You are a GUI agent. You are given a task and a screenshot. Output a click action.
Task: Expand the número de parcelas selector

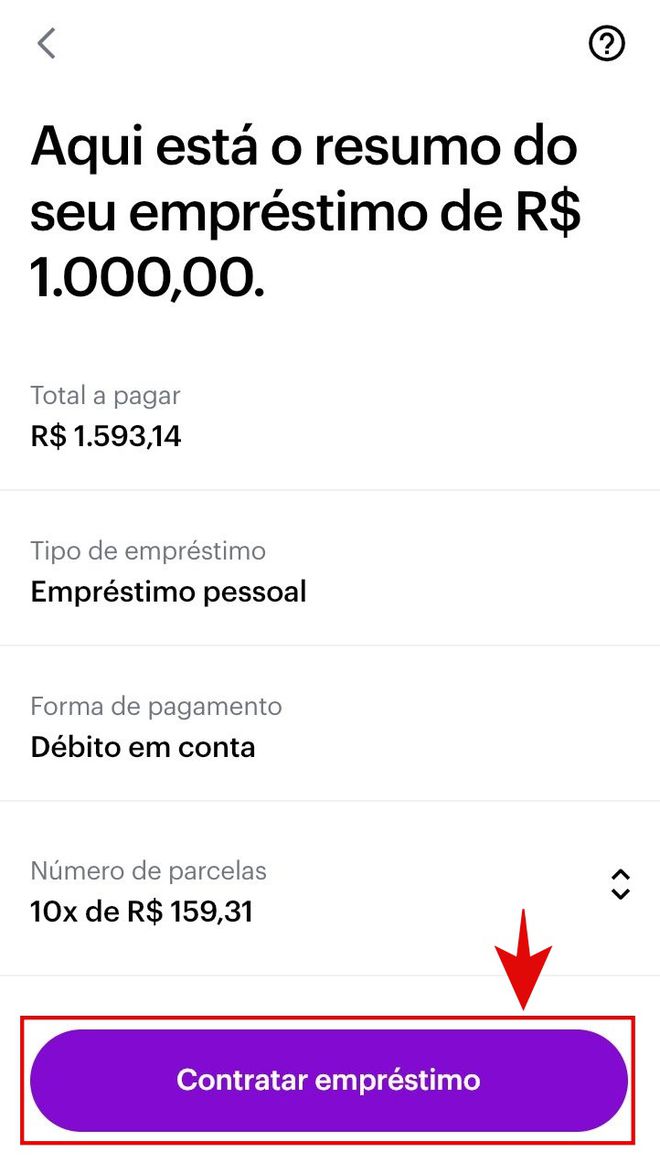tap(620, 884)
